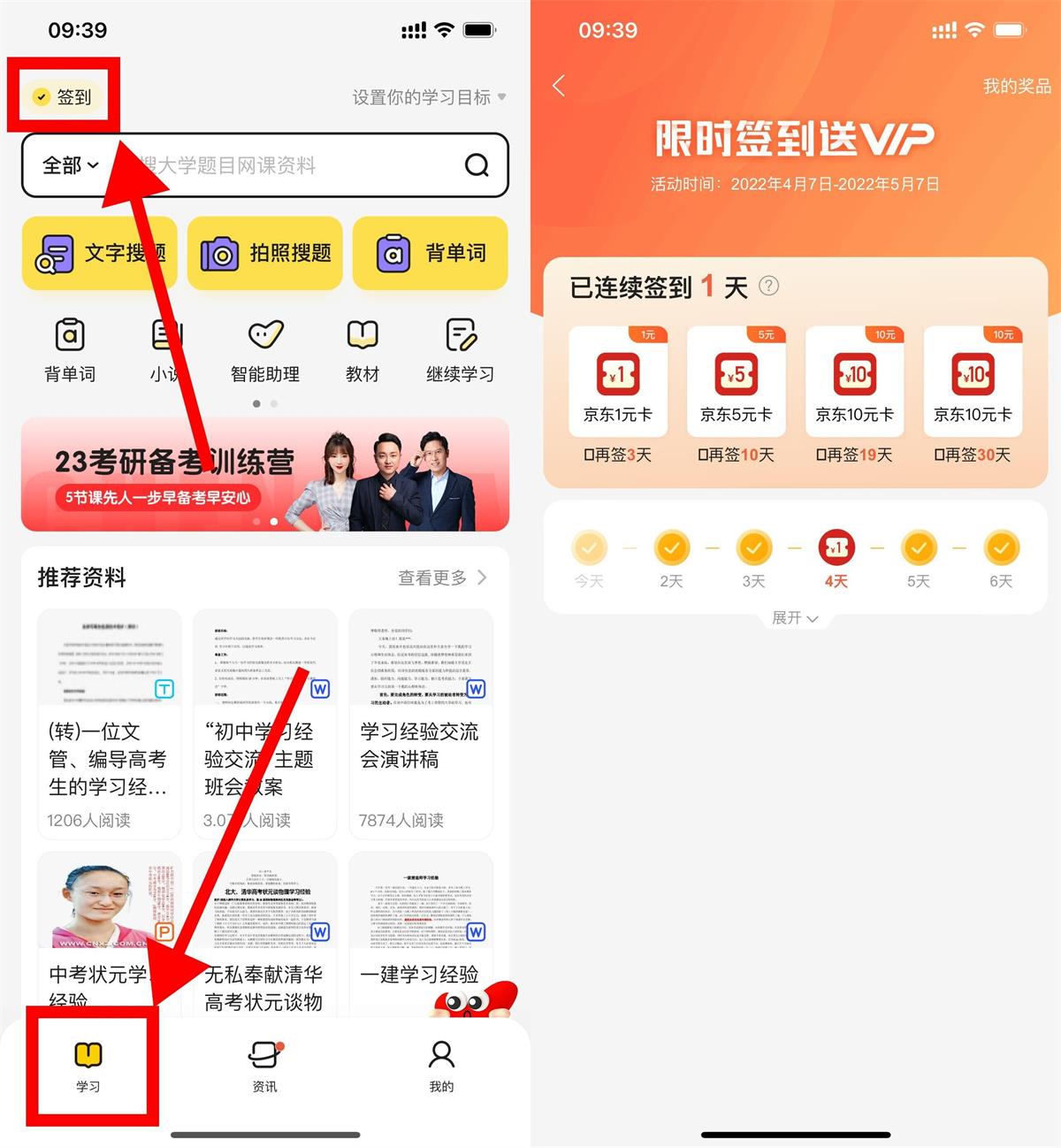
Task: Open the 学习经验交流会演讲稿 document
Action: [421, 723]
